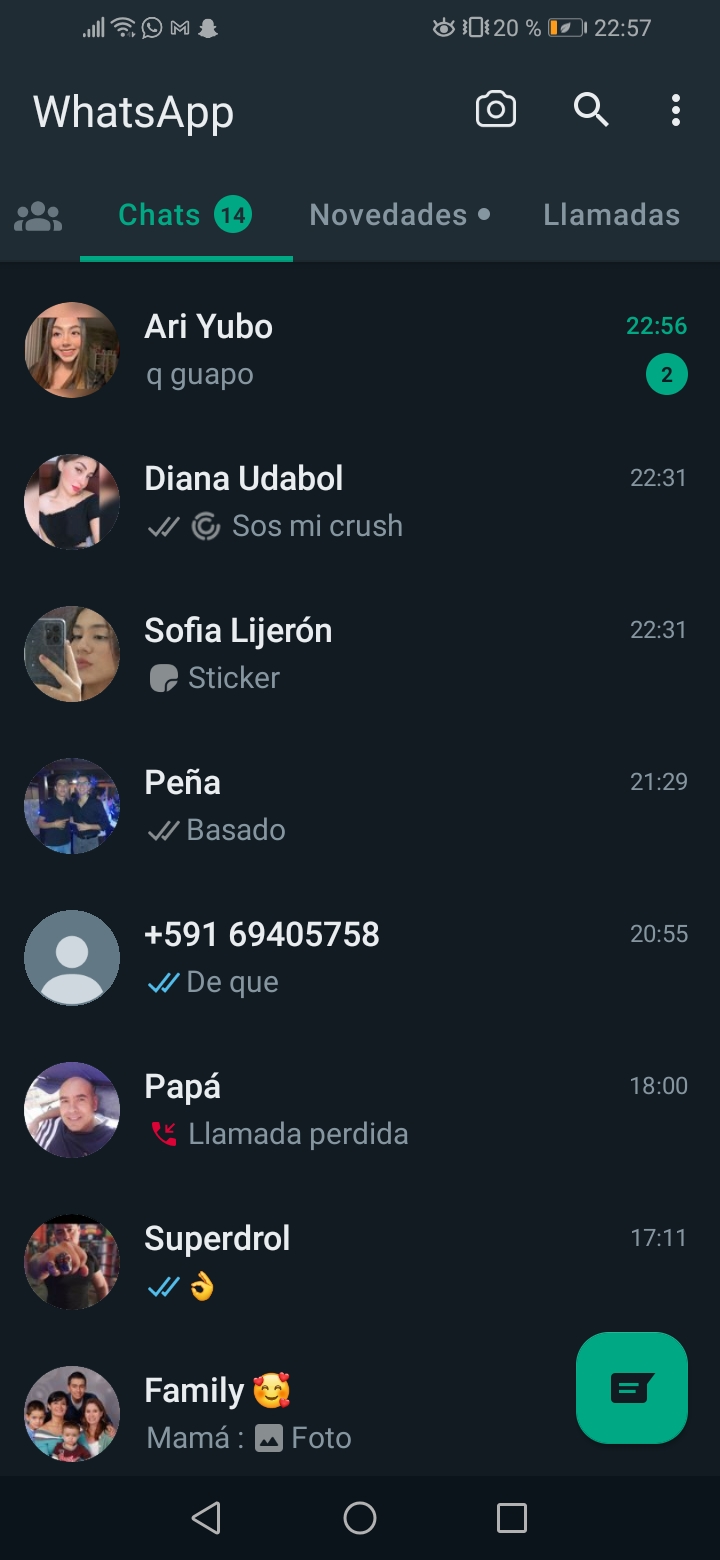720x1560 pixels.
Task: Open the conversation with Papá
Action: 360,1110
